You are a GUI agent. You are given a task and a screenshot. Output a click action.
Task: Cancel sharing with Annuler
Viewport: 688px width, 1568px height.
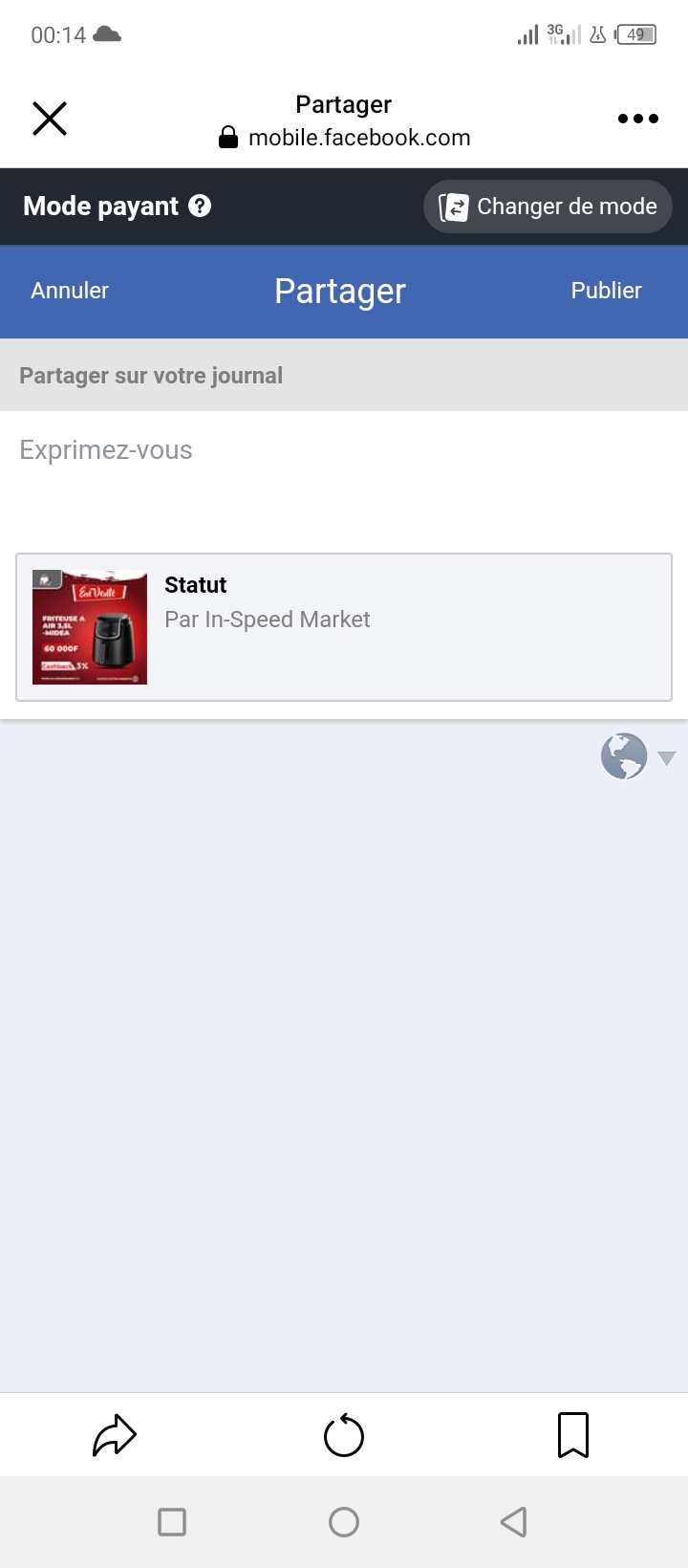click(70, 291)
